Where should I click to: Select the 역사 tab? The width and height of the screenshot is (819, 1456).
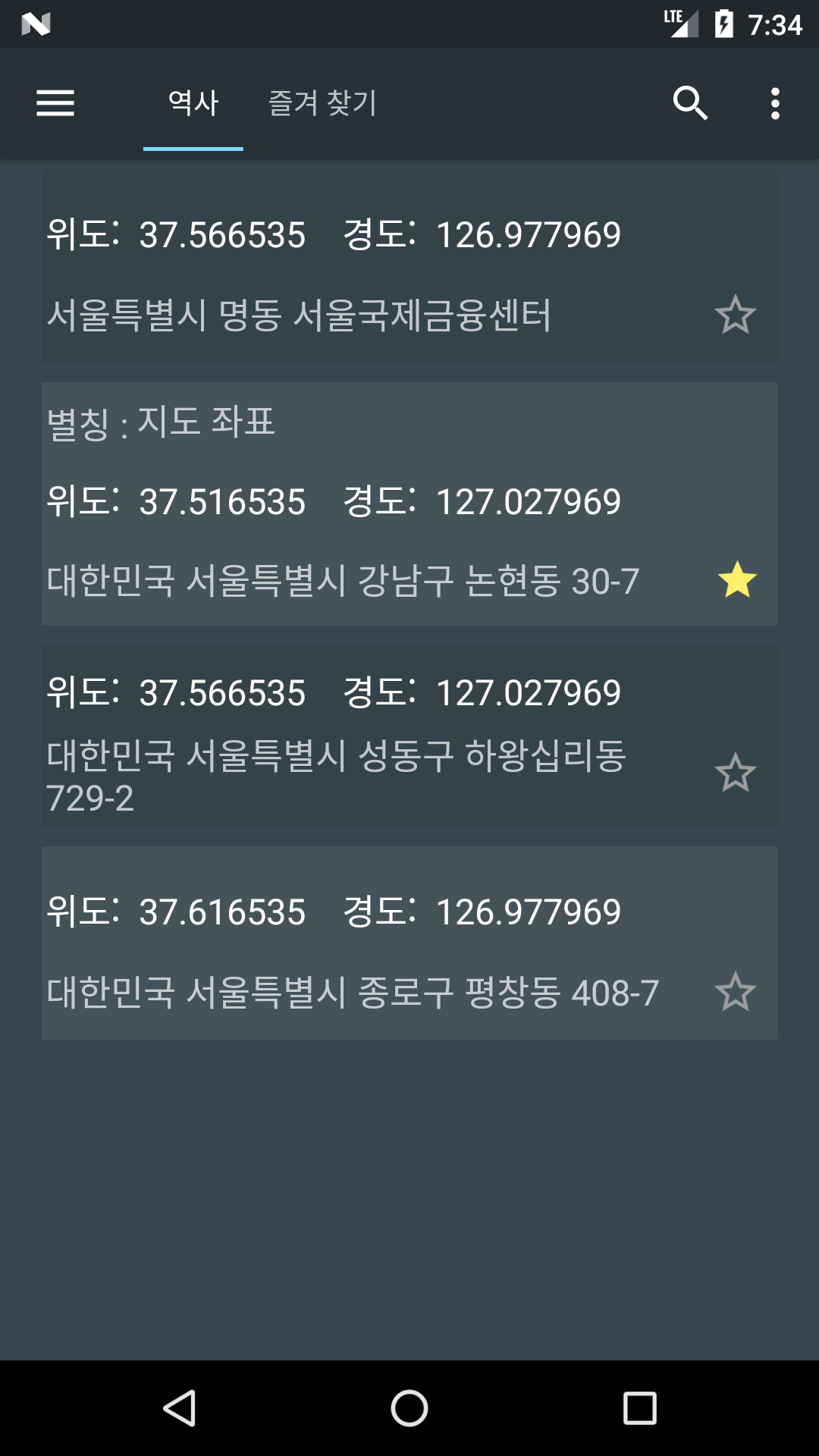(x=193, y=103)
